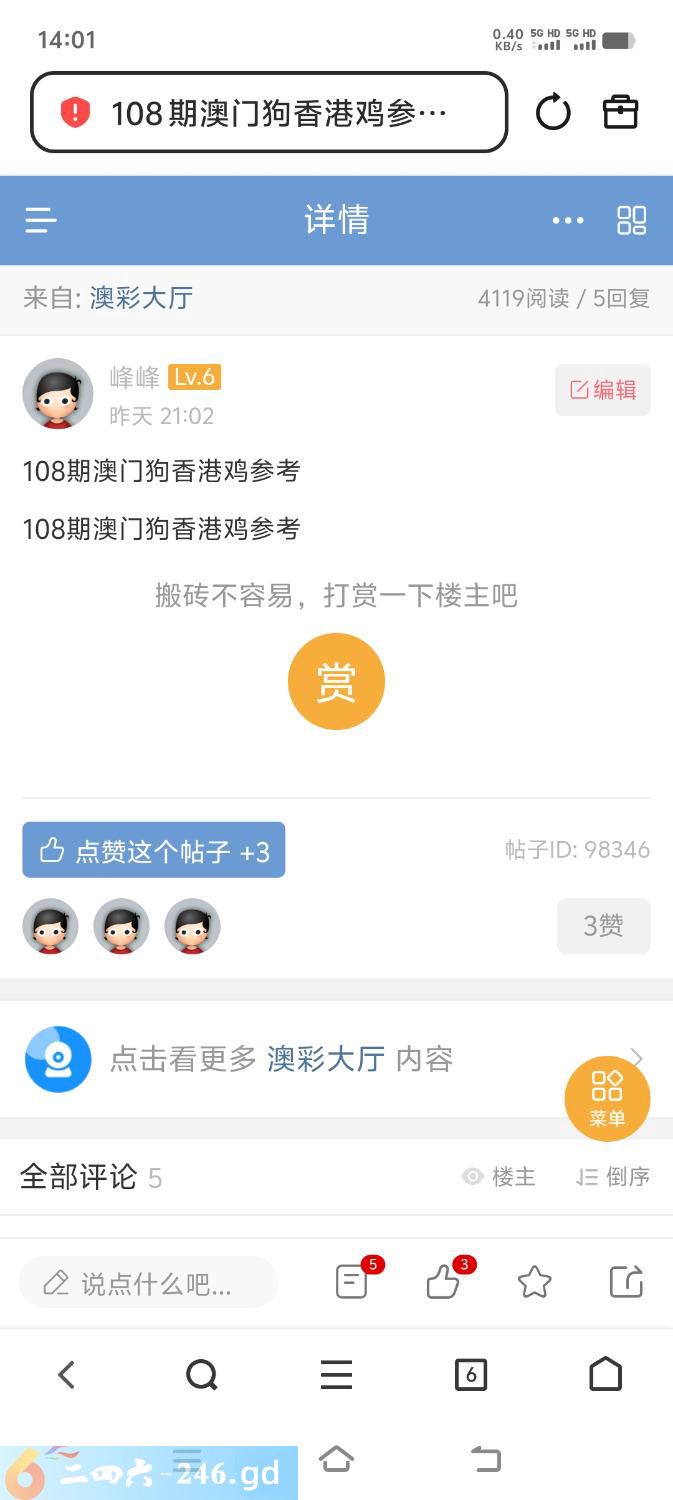Screen dimensions: 673x1500
Task: Open the hamburger drawer menu
Action: click(41, 220)
